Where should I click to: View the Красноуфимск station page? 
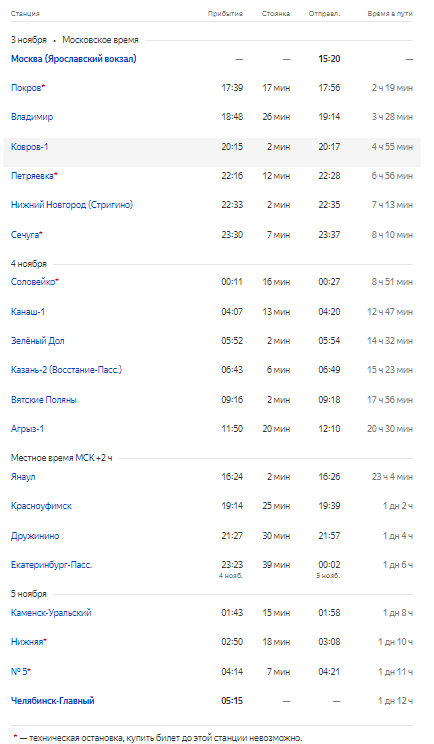[x=41, y=506]
